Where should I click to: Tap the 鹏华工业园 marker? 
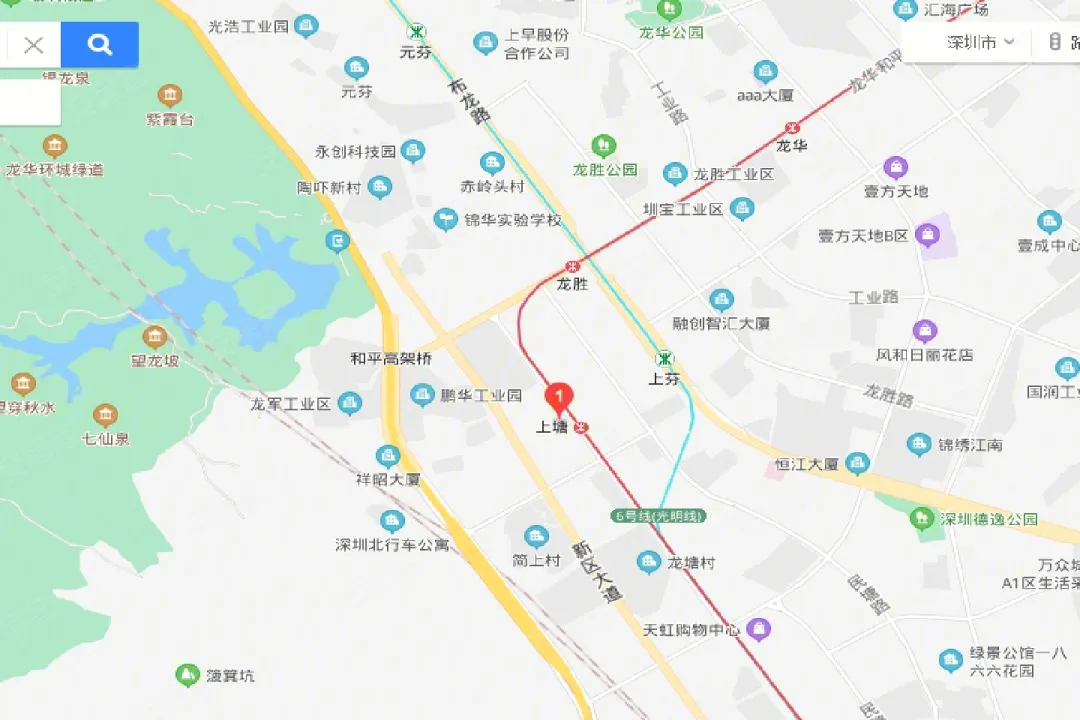[422, 395]
